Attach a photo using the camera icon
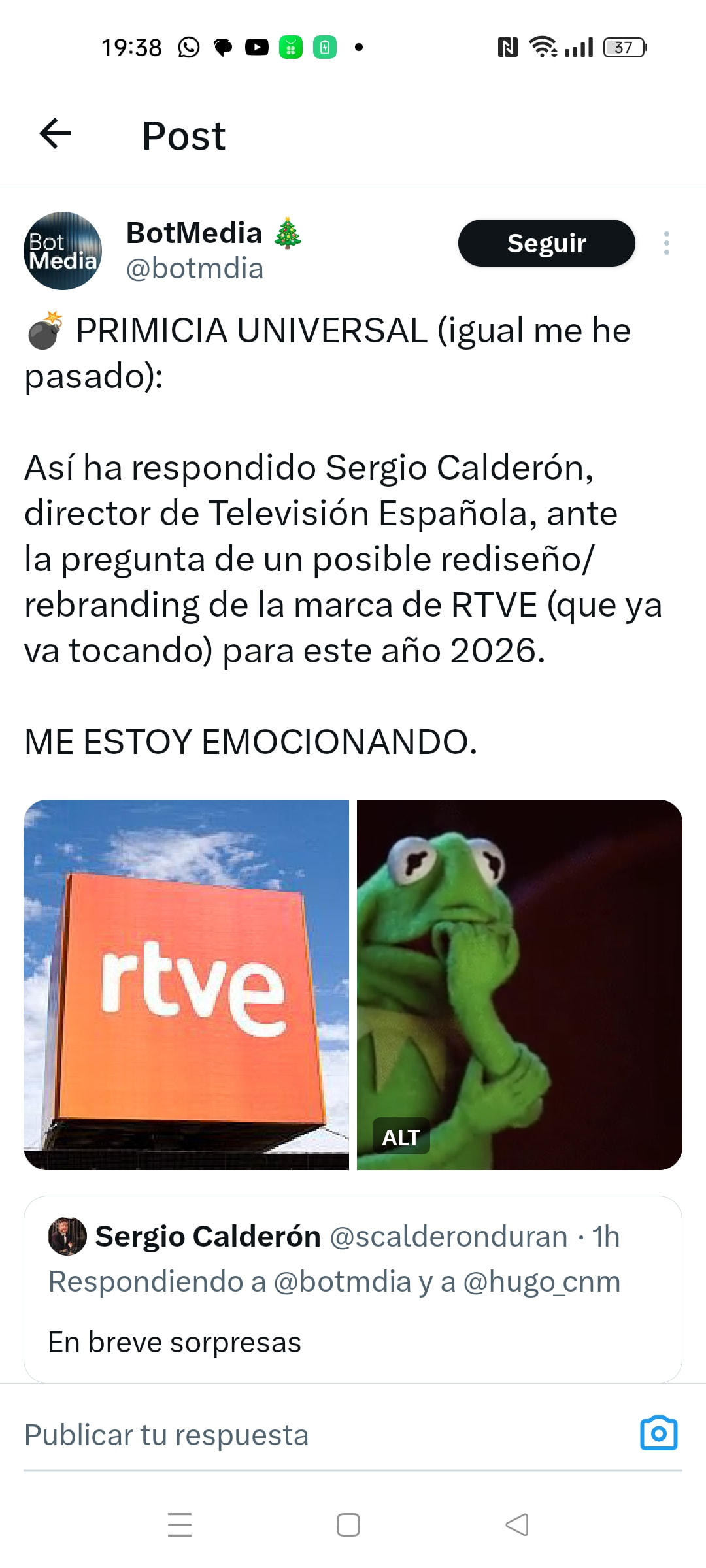Screen dimensions: 706x1568 658,1433
